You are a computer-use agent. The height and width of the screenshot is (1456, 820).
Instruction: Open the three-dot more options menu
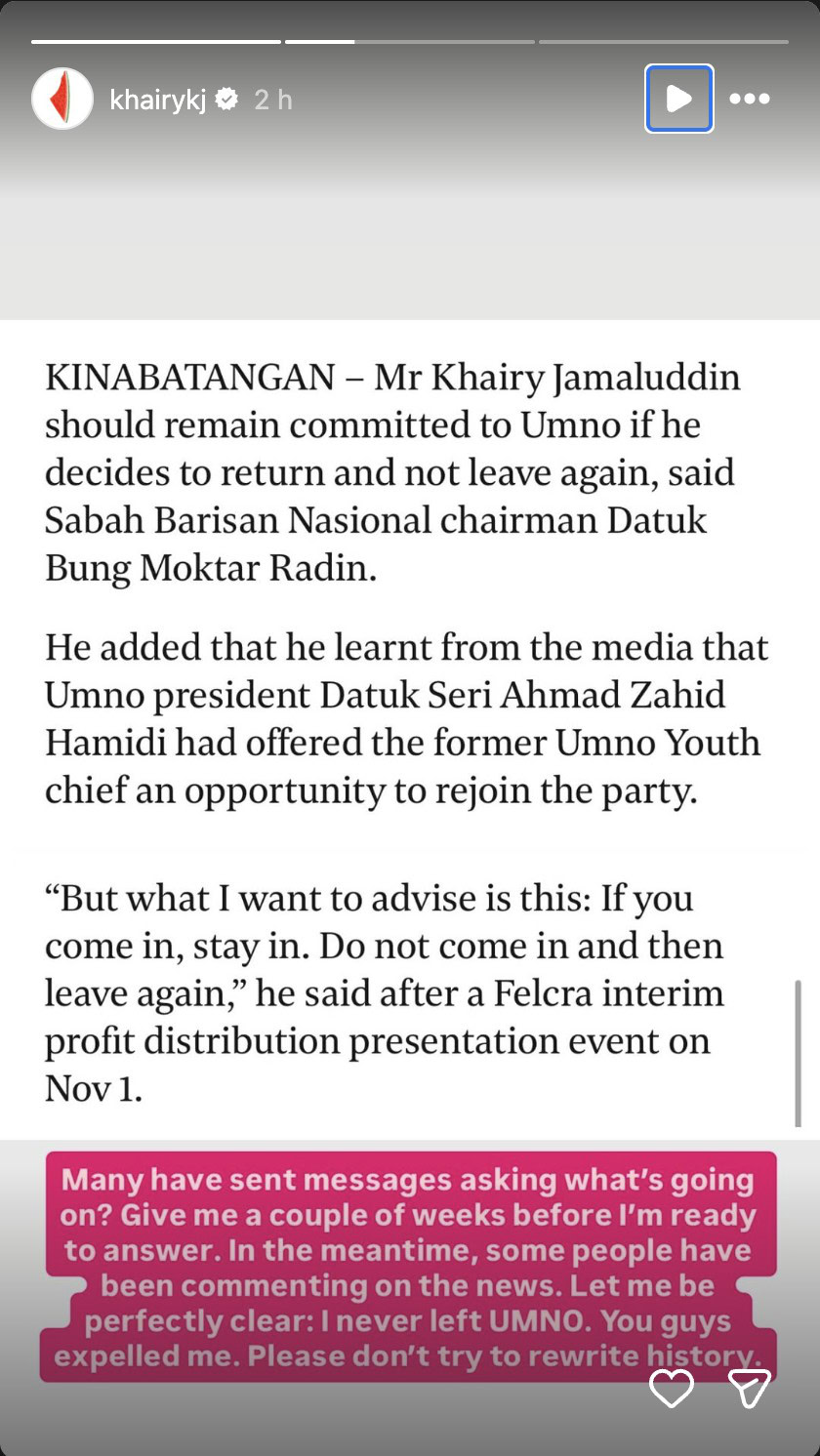coord(750,99)
